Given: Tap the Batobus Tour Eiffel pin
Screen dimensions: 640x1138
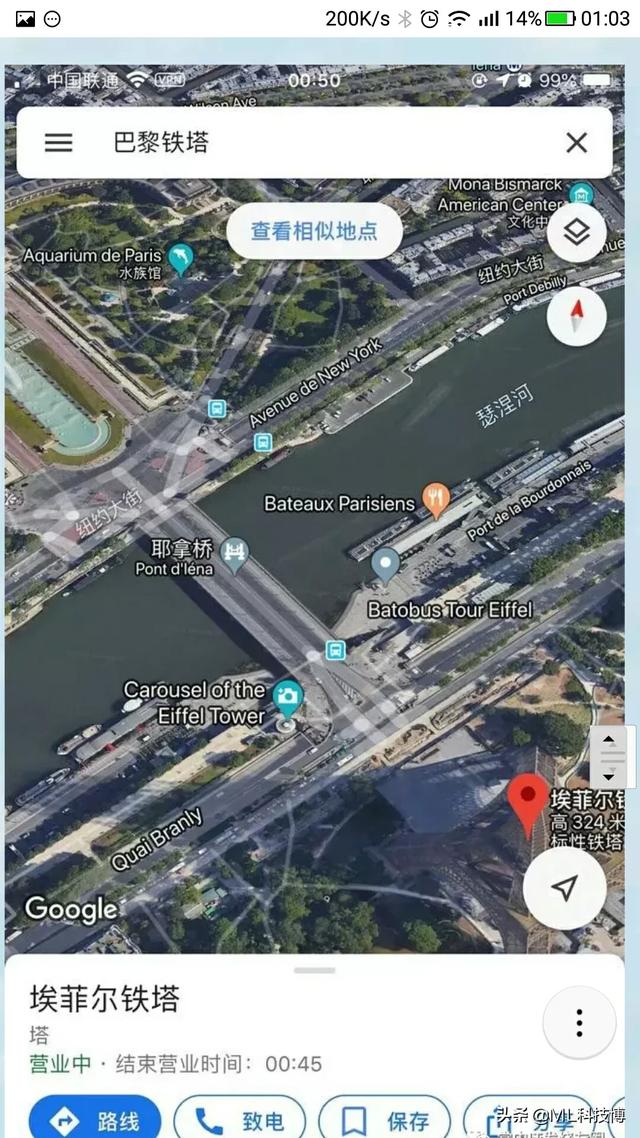Looking at the screenshot, I should point(385,565).
